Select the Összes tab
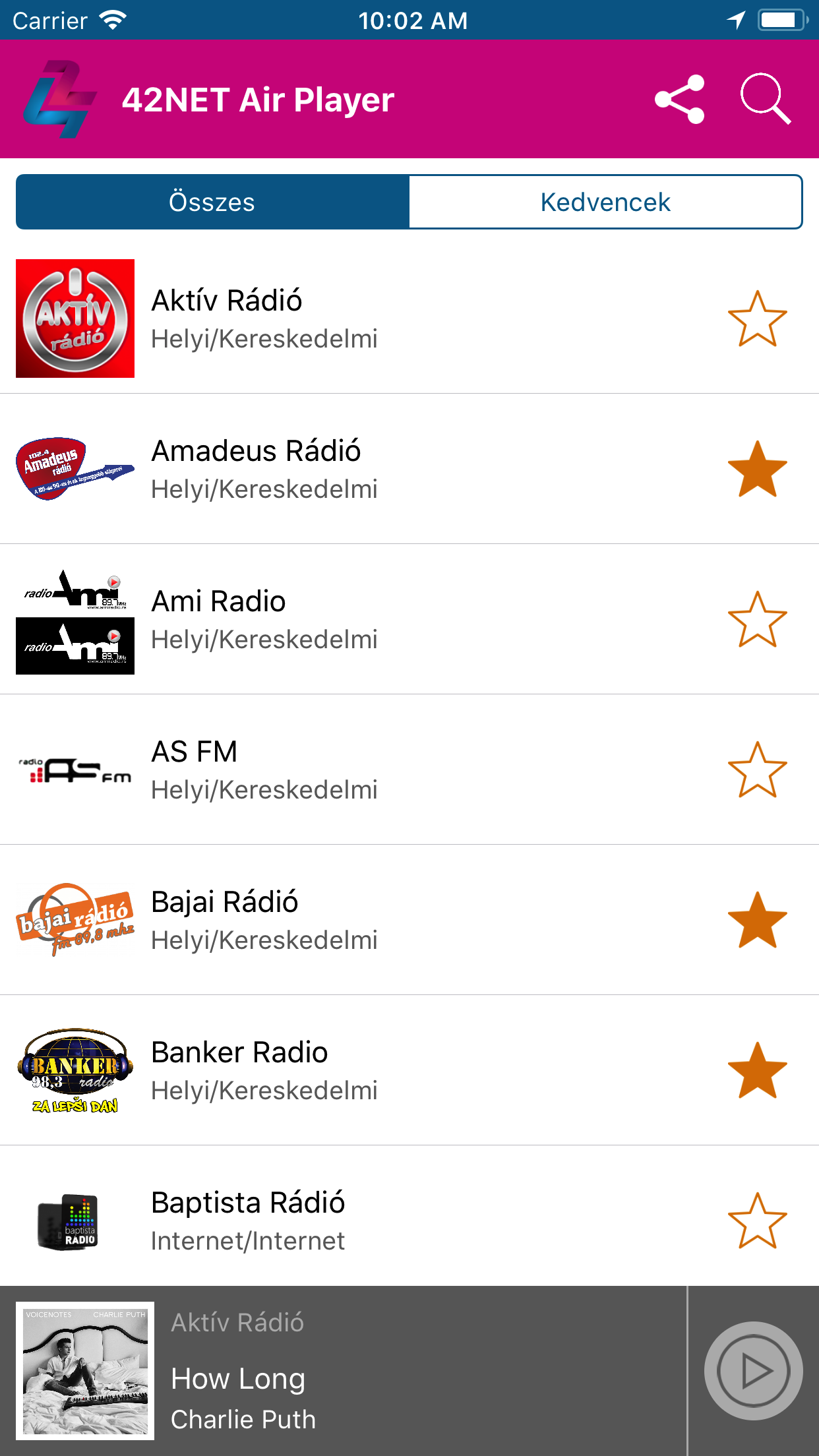 212,202
